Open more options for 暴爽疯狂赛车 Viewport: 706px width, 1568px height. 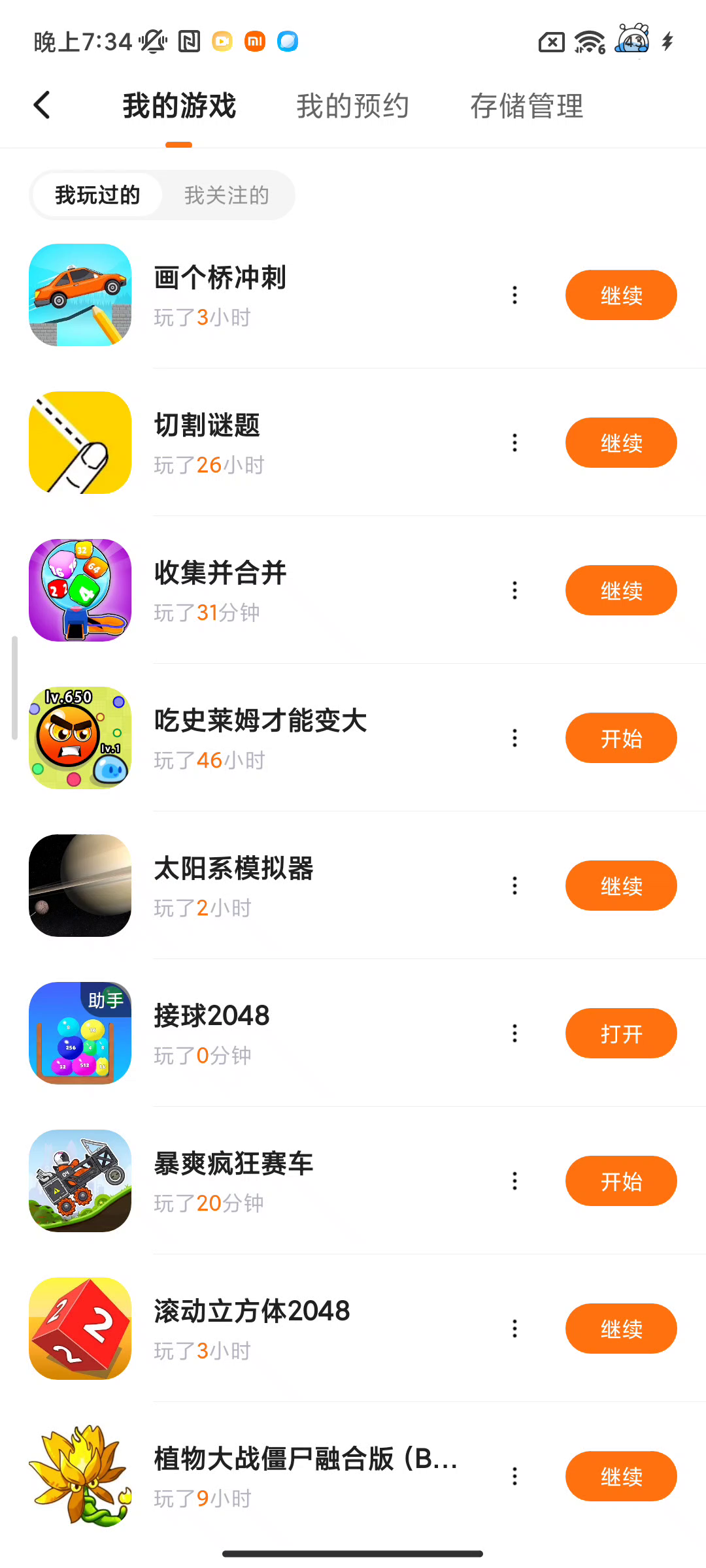coord(515,1181)
